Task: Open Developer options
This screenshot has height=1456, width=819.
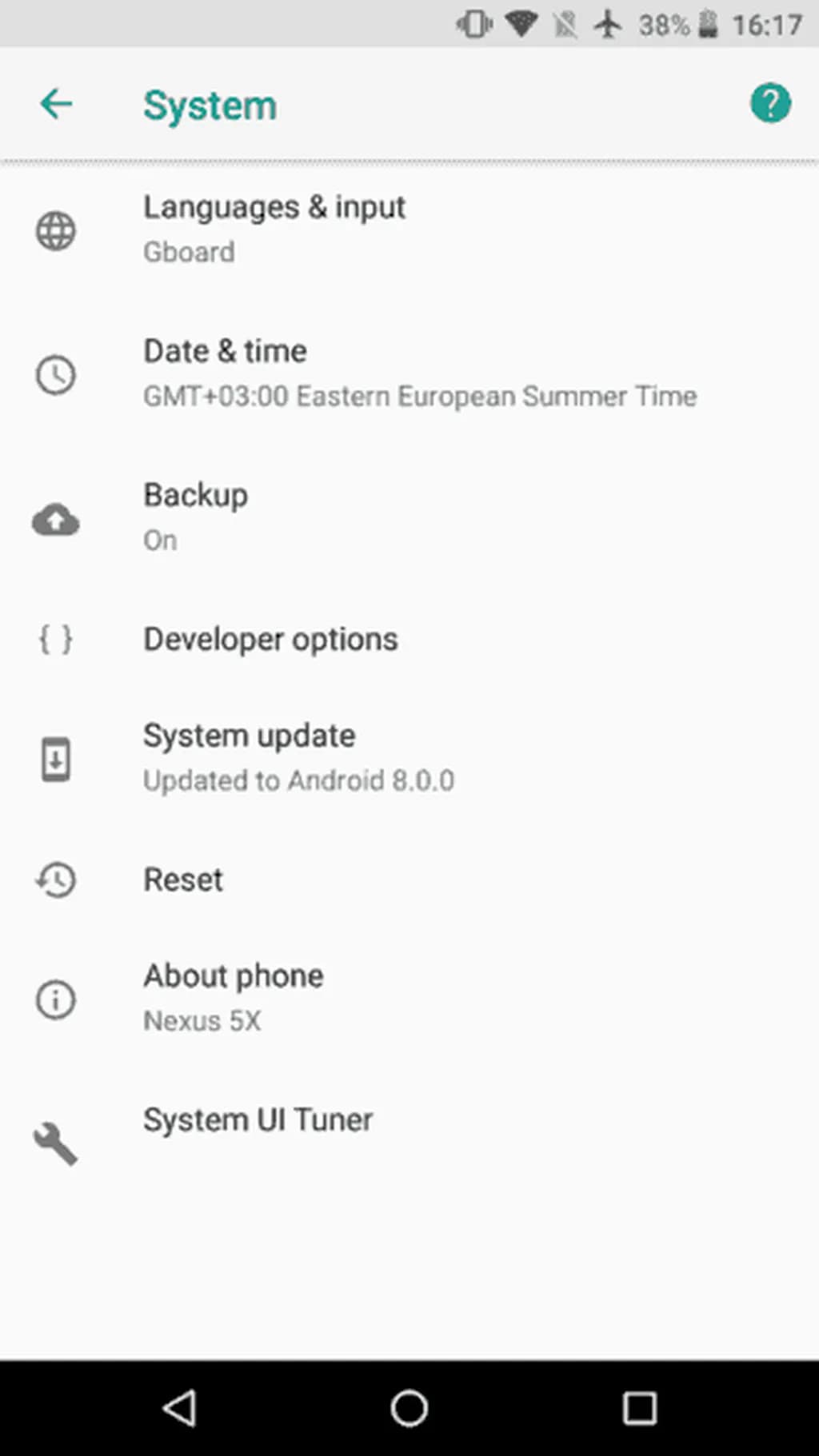Action: [x=270, y=640]
